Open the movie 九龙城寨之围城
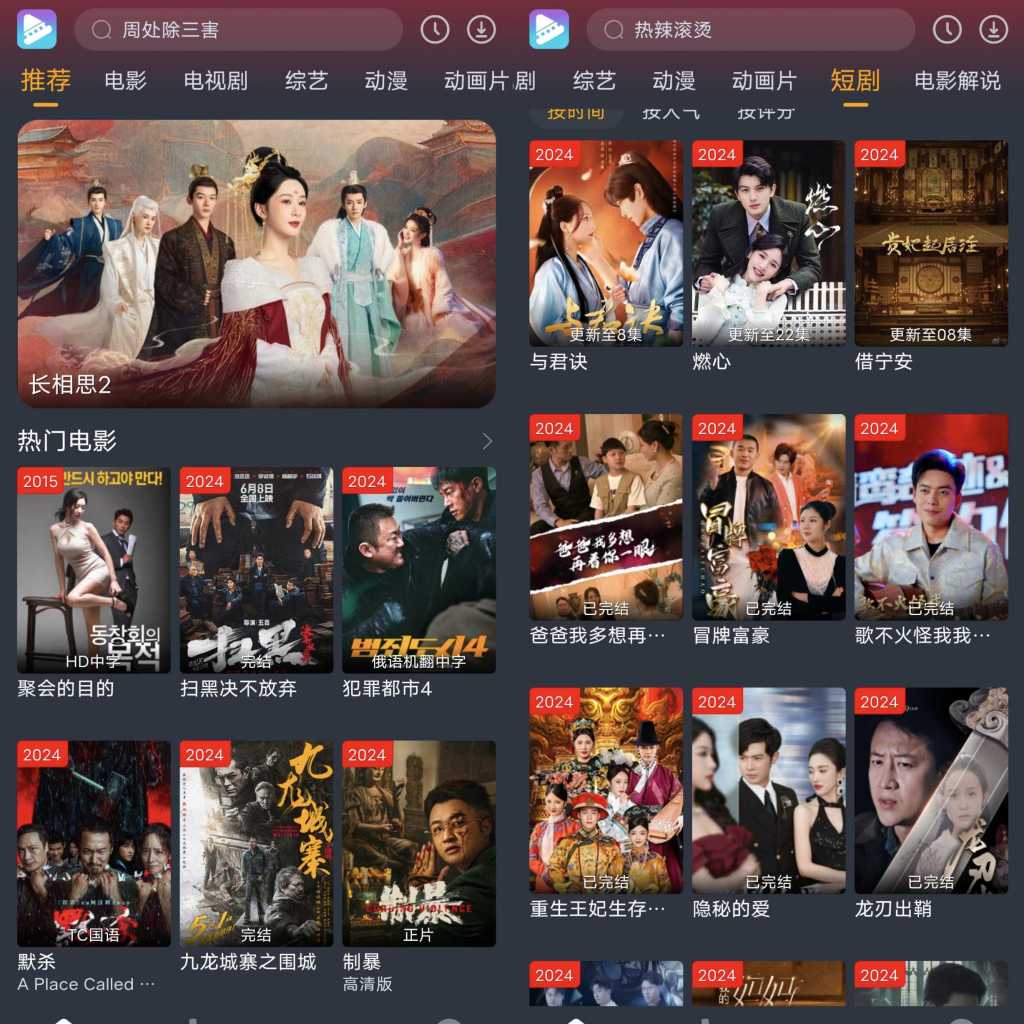The width and height of the screenshot is (1024, 1024). (256, 843)
